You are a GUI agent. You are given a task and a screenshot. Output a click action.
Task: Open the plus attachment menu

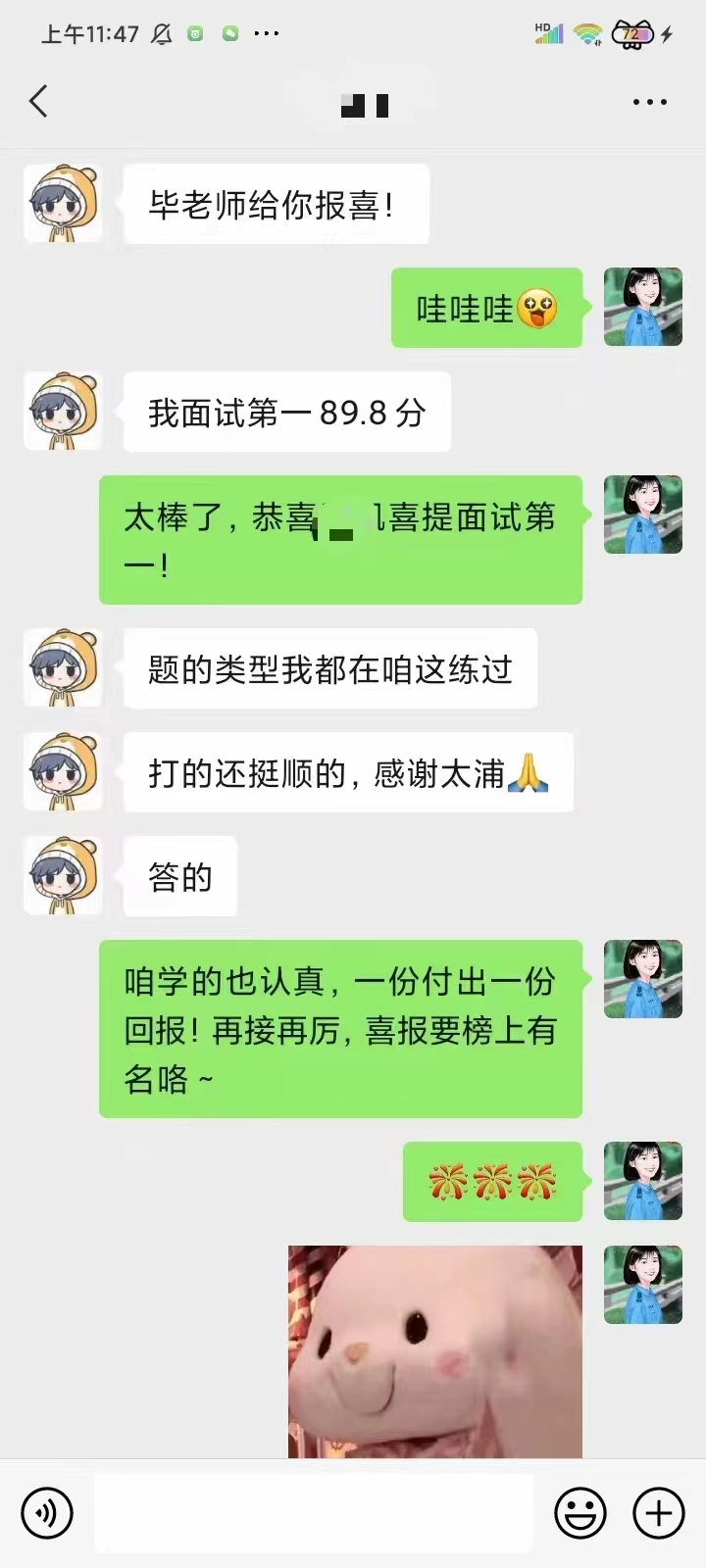pos(659,1513)
